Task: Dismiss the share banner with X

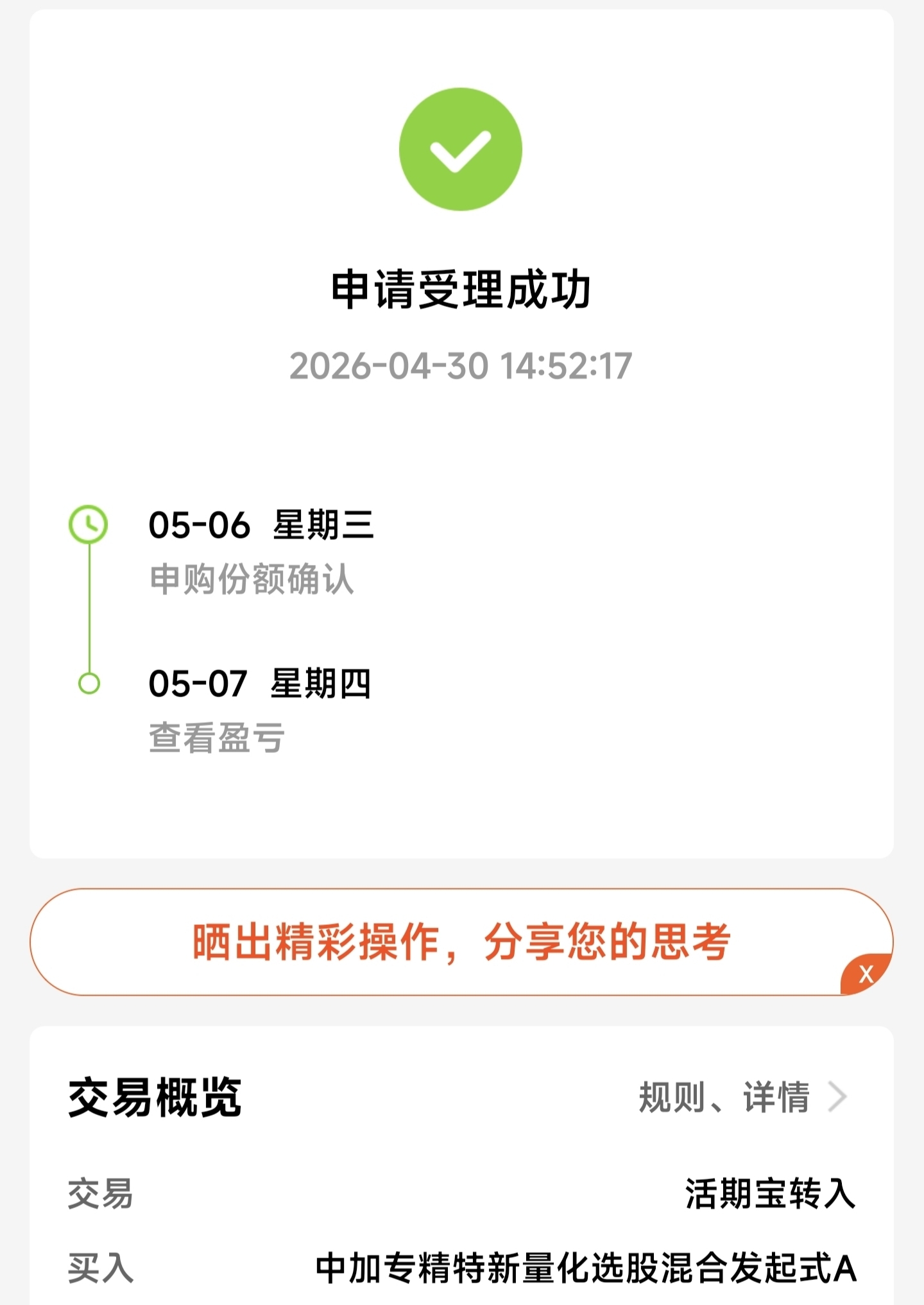Action: 866,974
